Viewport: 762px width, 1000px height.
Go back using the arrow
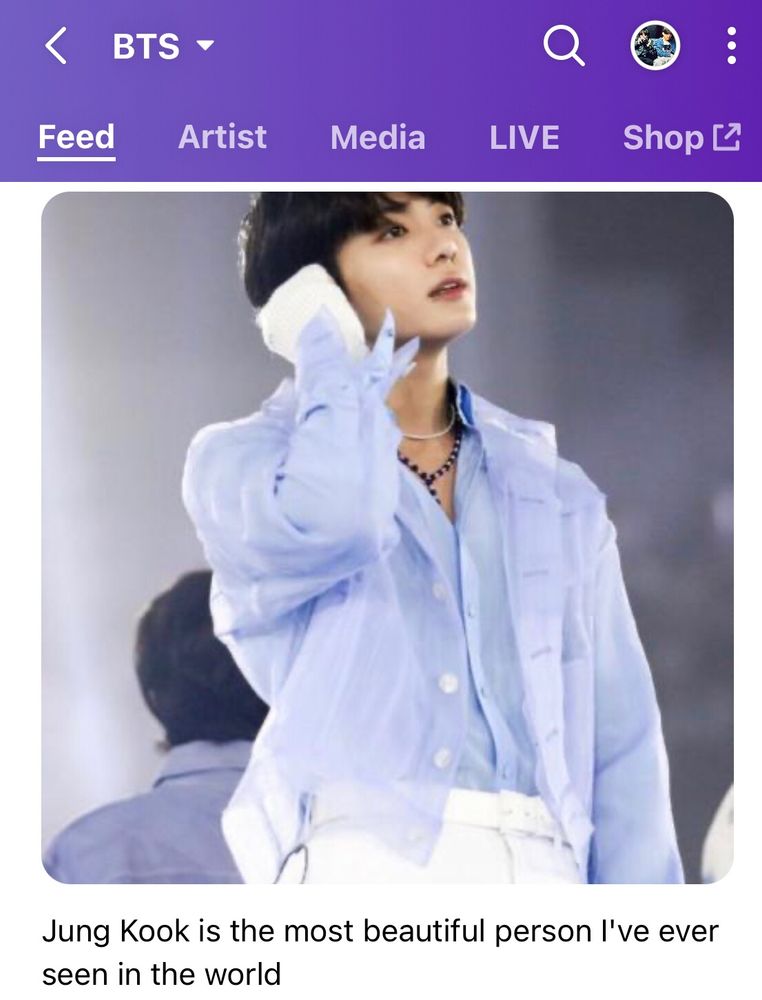56,46
